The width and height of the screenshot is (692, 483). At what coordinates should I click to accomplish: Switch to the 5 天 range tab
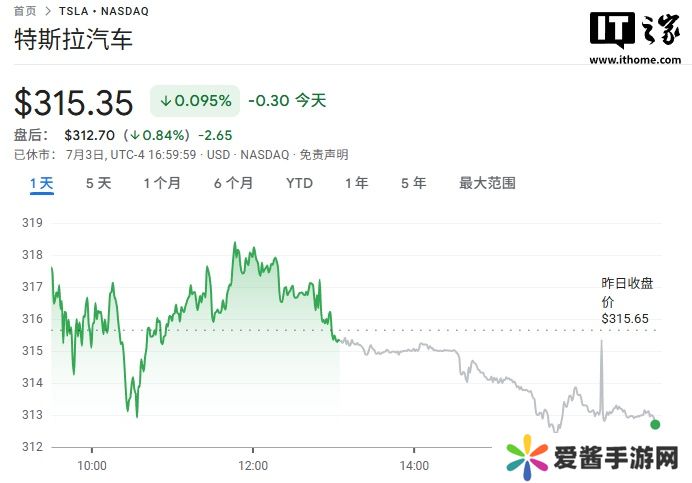point(98,183)
